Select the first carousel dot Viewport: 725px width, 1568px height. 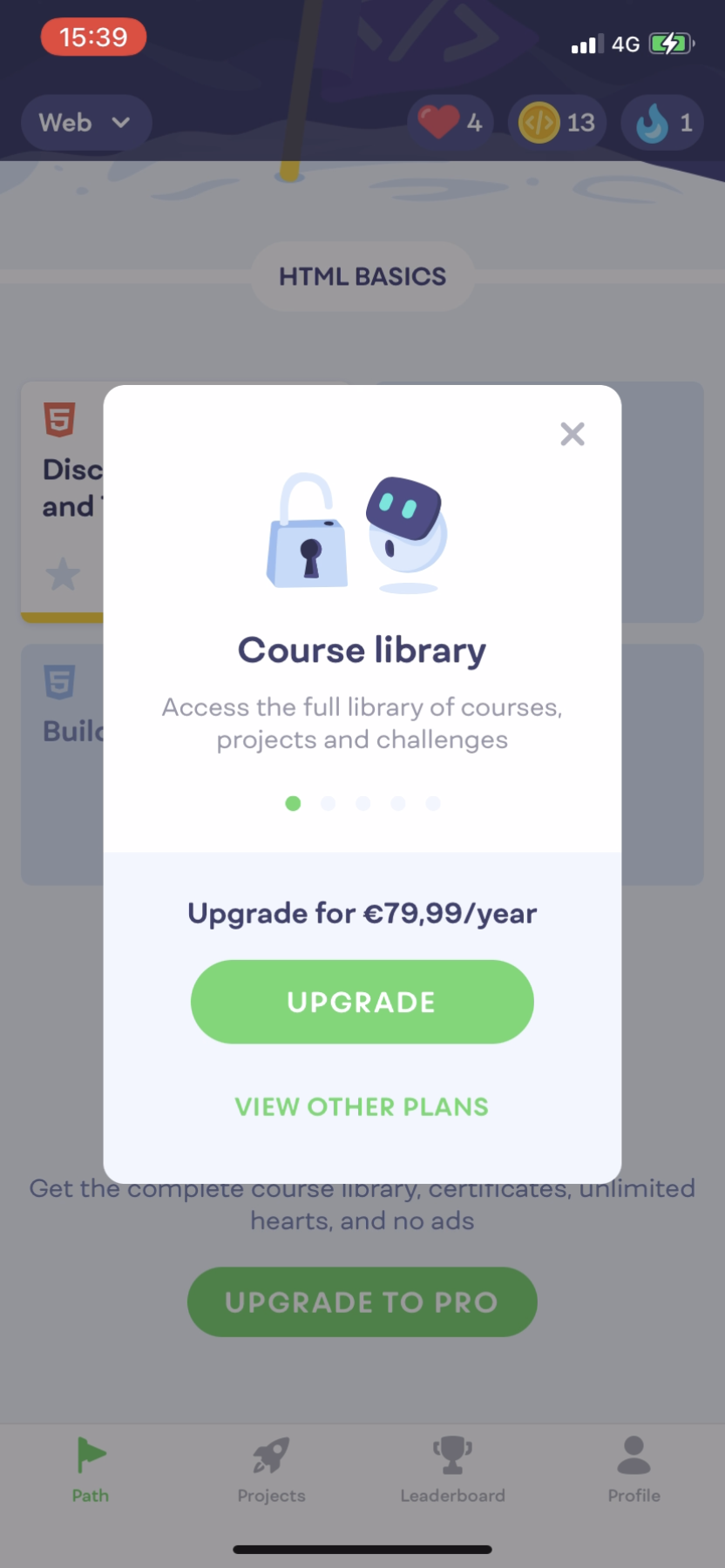293,803
